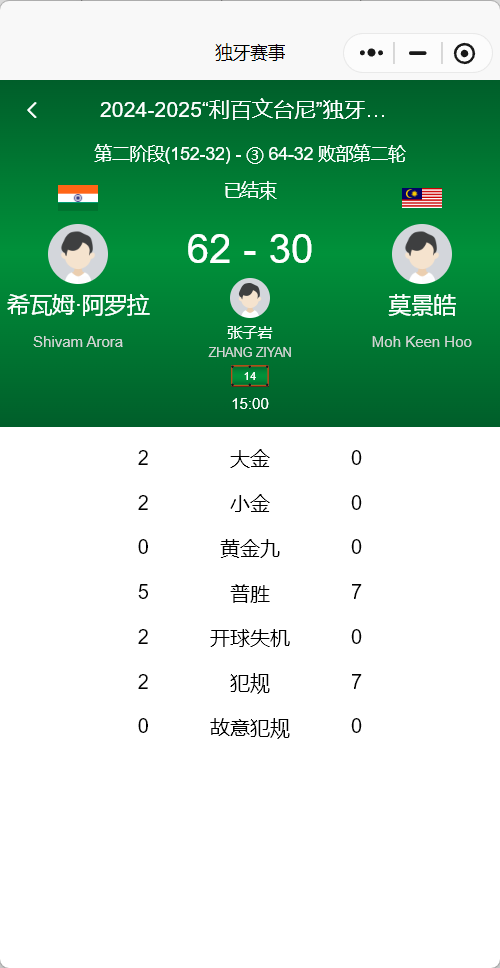Open Shivam Arora's player avatar

(x=78, y=254)
